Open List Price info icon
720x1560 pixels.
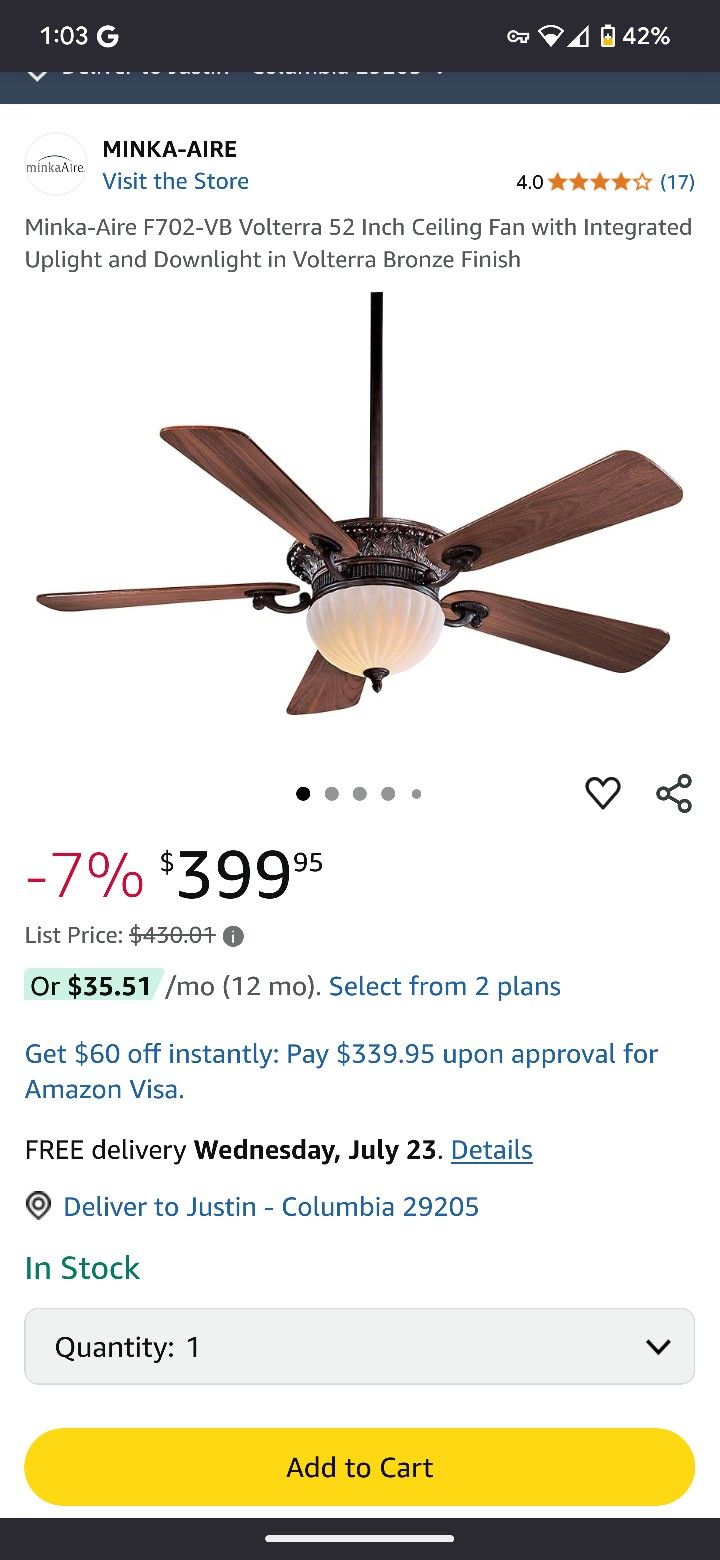[233, 936]
